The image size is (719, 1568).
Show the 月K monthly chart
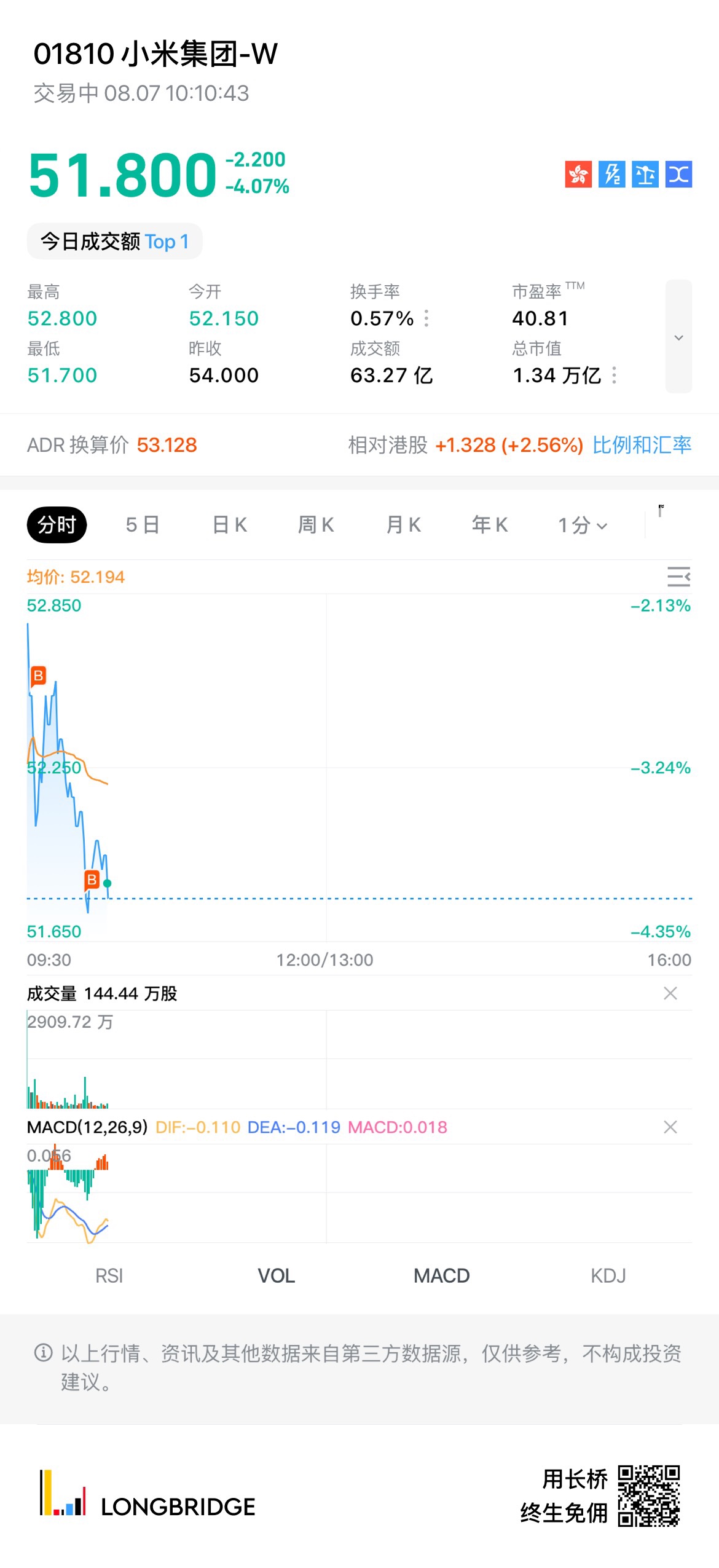pyautogui.click(x=403, y=525)
